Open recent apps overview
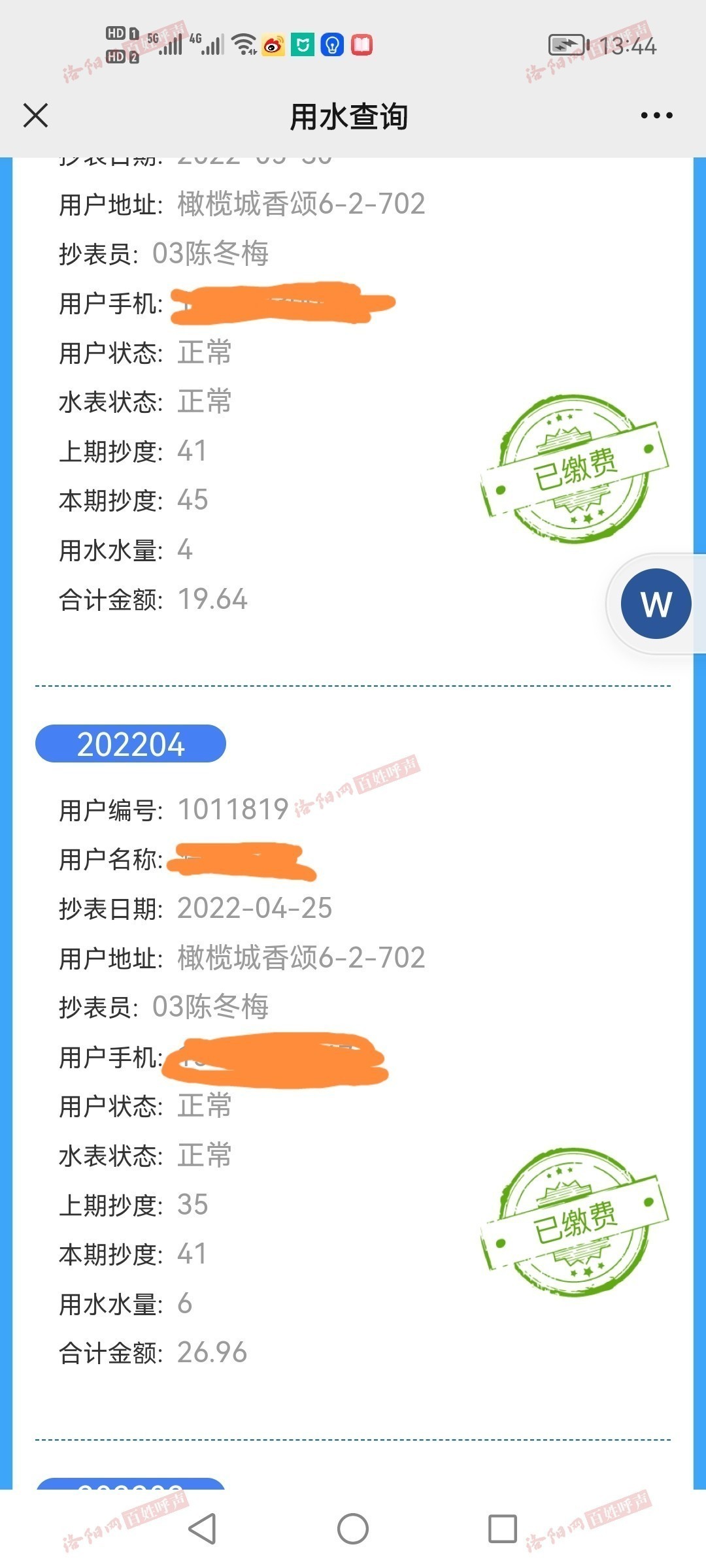This screenshot has height=1568, width=706. [x=503, y=1529]
